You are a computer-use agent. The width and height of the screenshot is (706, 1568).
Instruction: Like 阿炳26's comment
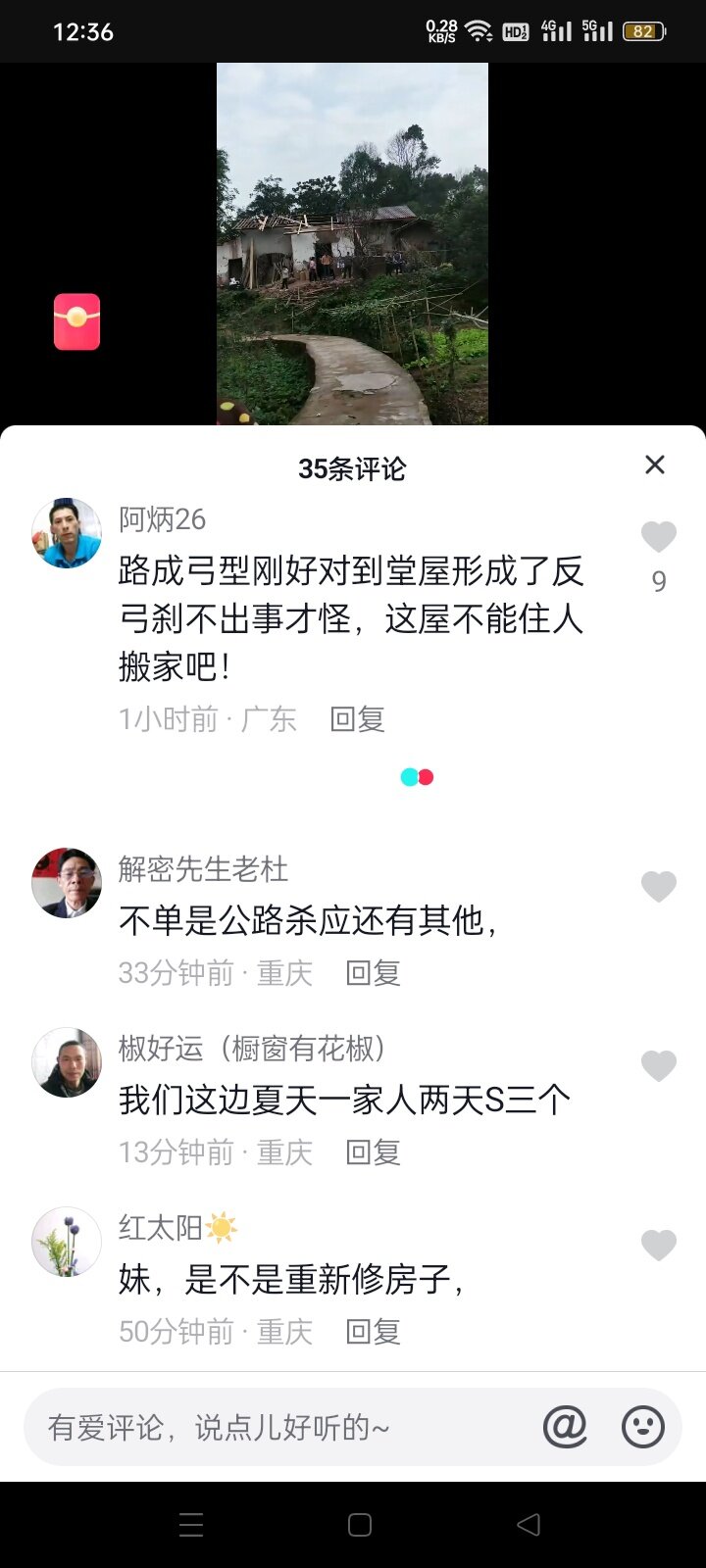(659, 536)
